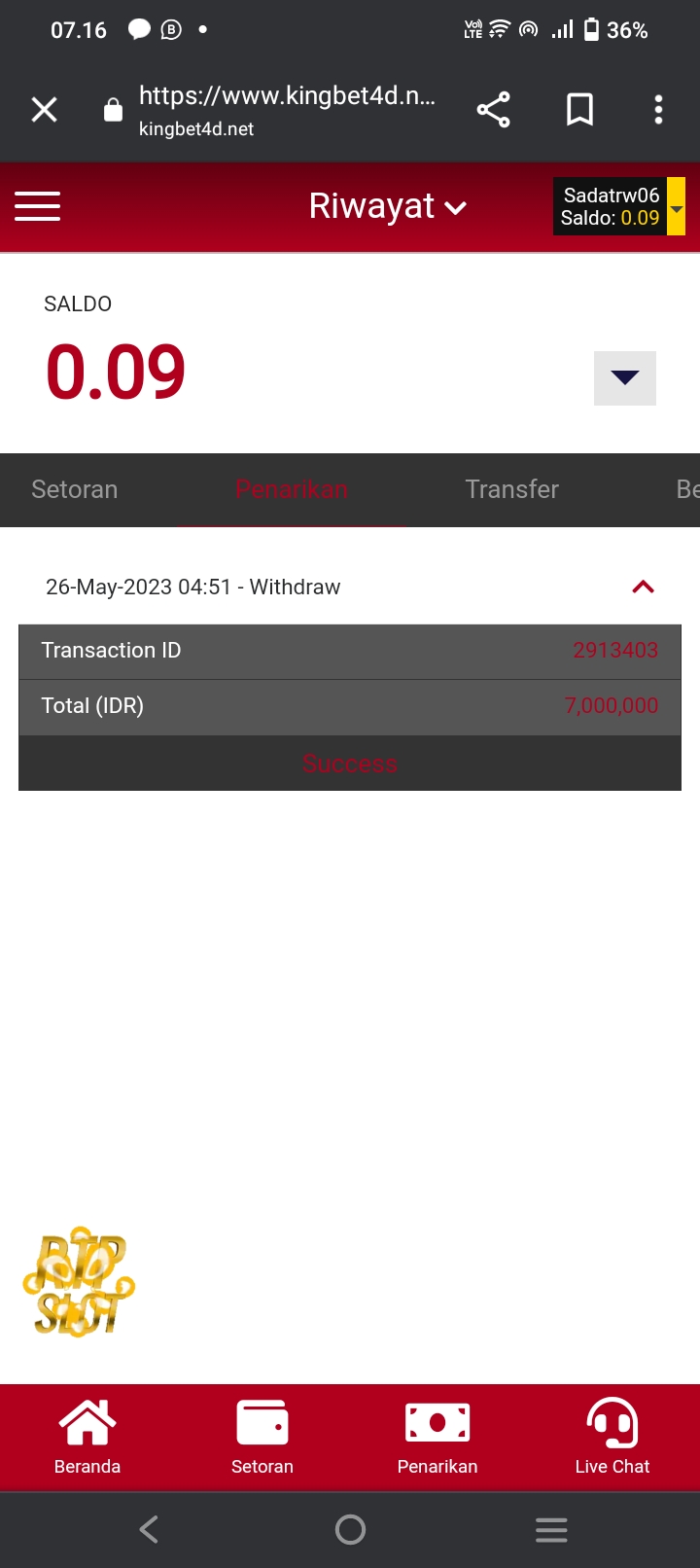Go back with system navigation arrow
The width and height of the screenshot is (700, 1568).
click(x=149, y=1529)
